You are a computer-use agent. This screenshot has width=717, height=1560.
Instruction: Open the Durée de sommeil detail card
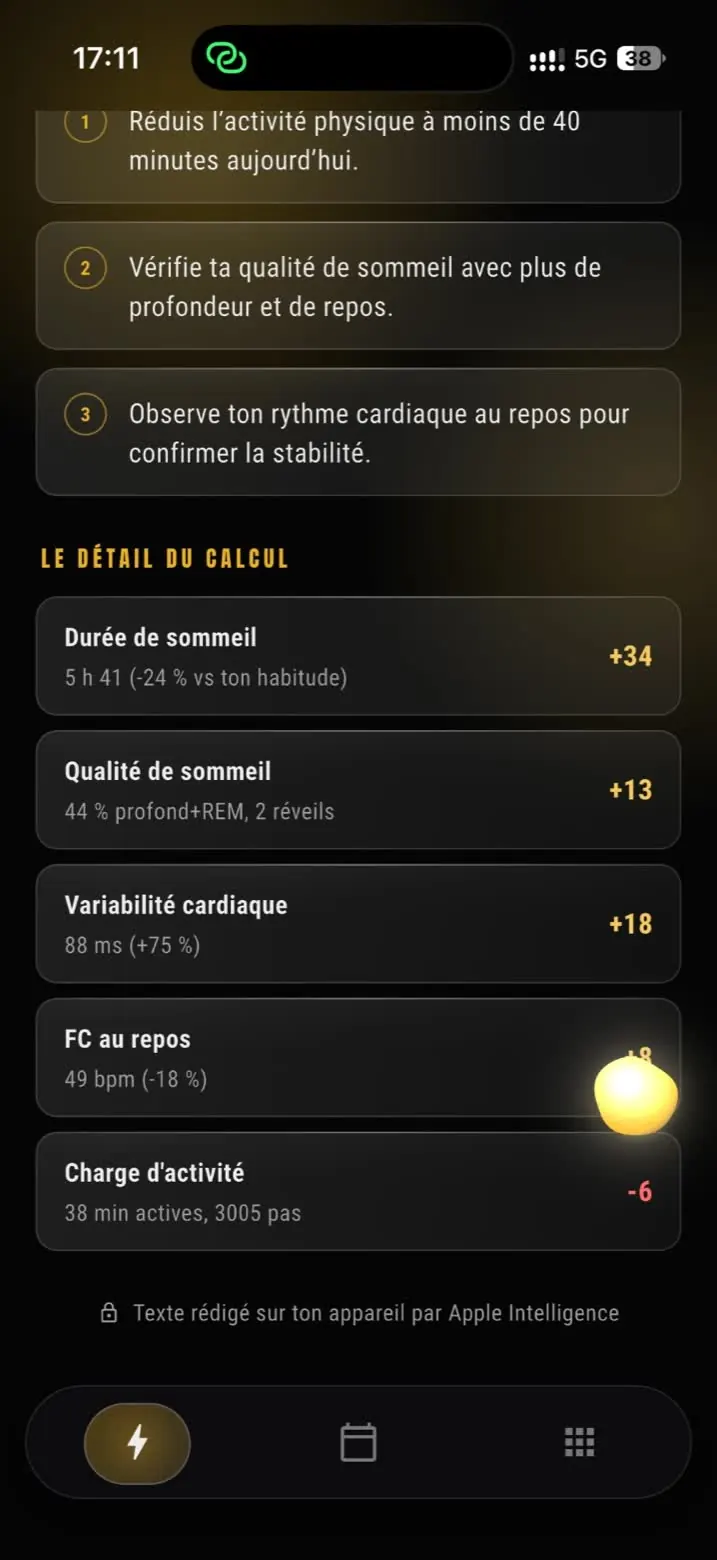point(358,656)
